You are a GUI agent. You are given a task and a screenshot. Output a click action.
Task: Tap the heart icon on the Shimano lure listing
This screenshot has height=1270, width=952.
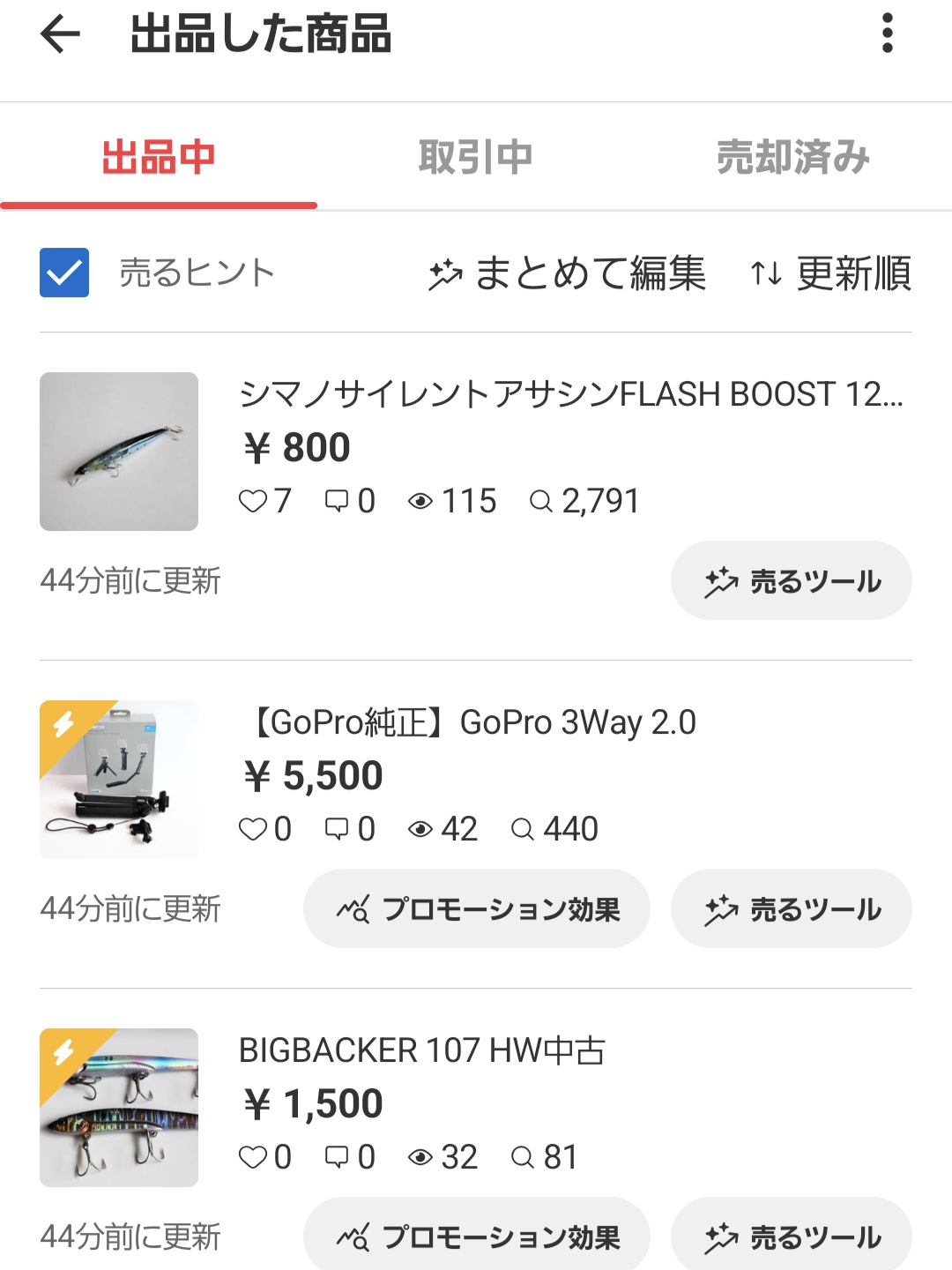coord(256,499)
